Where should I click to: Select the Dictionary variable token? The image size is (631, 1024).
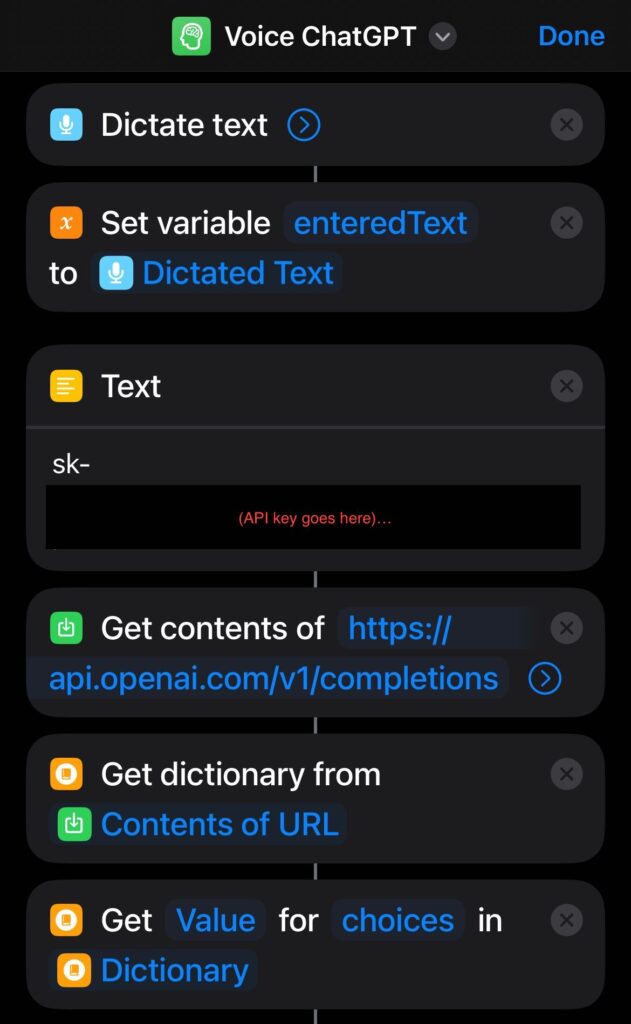coord(154,970)
